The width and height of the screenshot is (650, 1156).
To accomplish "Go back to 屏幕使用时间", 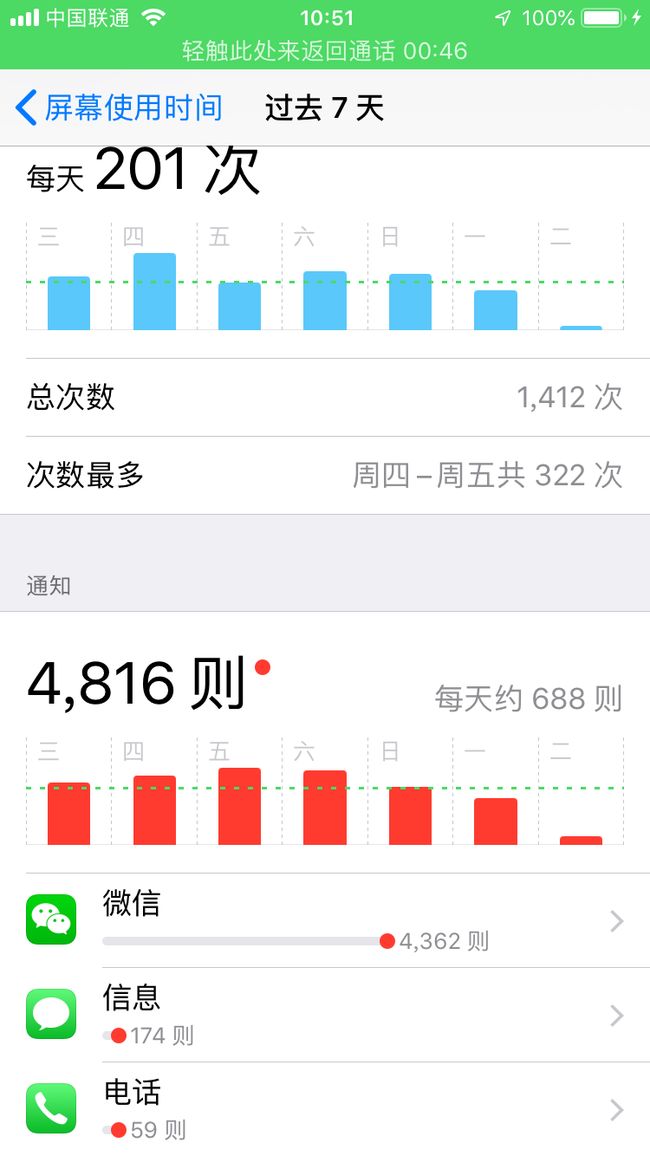I will coord(119,108).
